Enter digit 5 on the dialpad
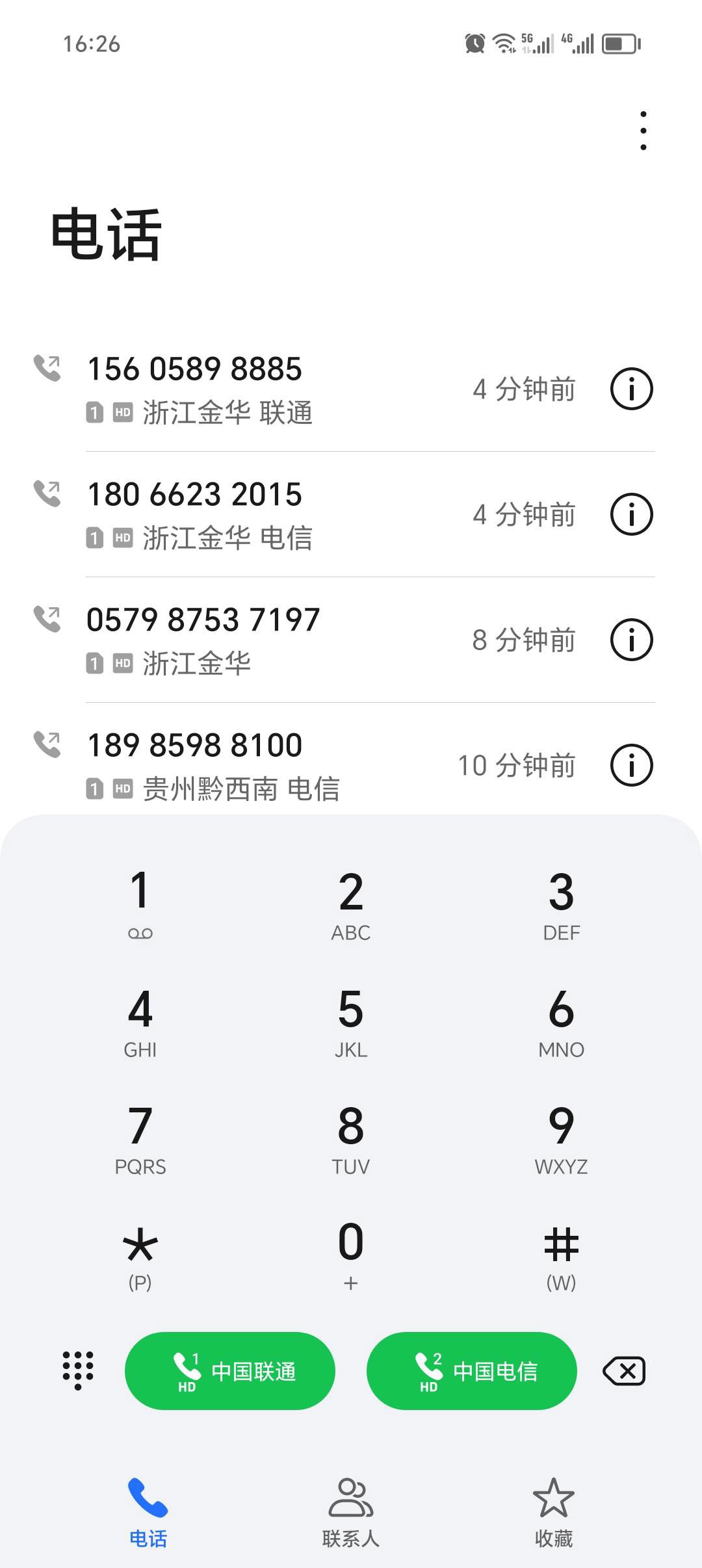Image resolution: width=702 pixels, height=1568 pixels. 351,1022
